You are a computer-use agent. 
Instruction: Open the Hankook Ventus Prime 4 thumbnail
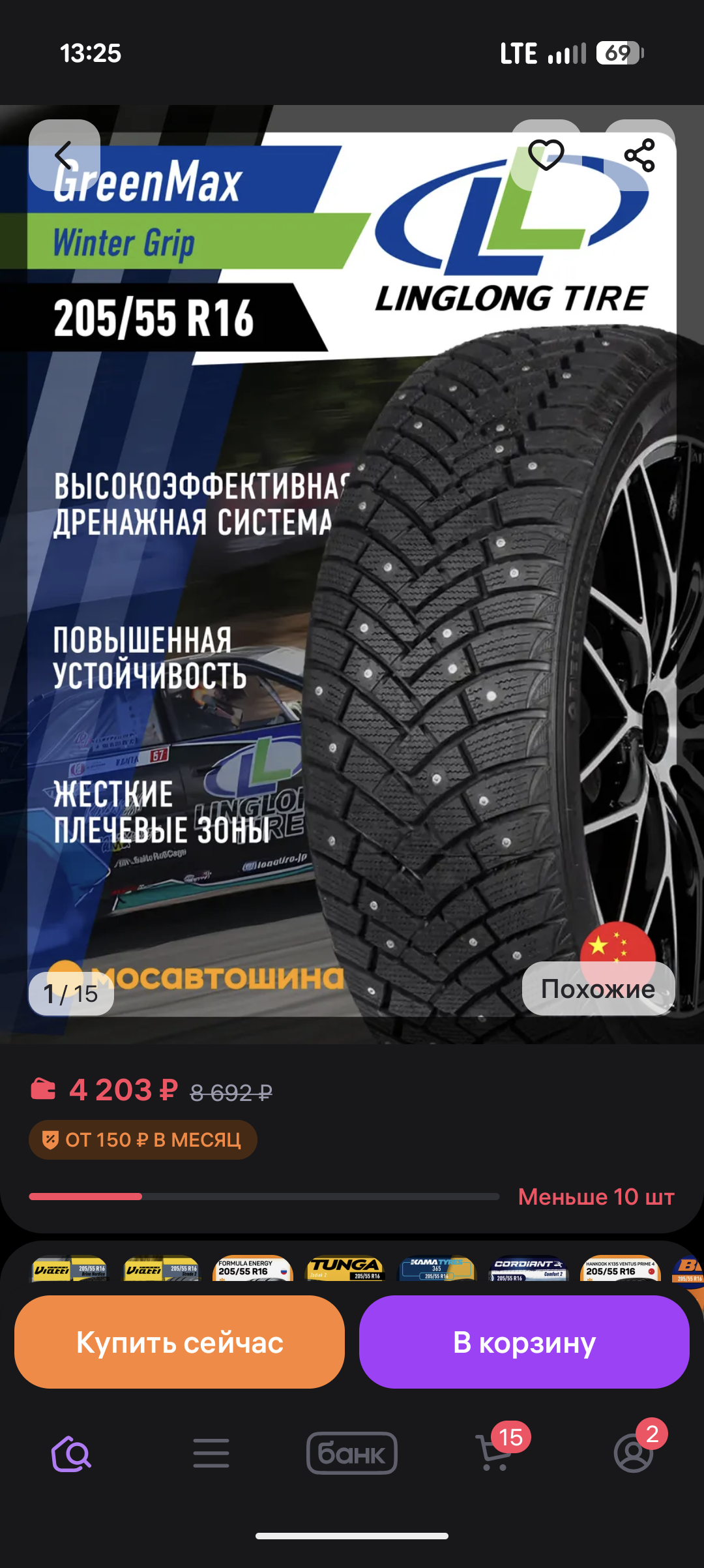pos(621,1269)
